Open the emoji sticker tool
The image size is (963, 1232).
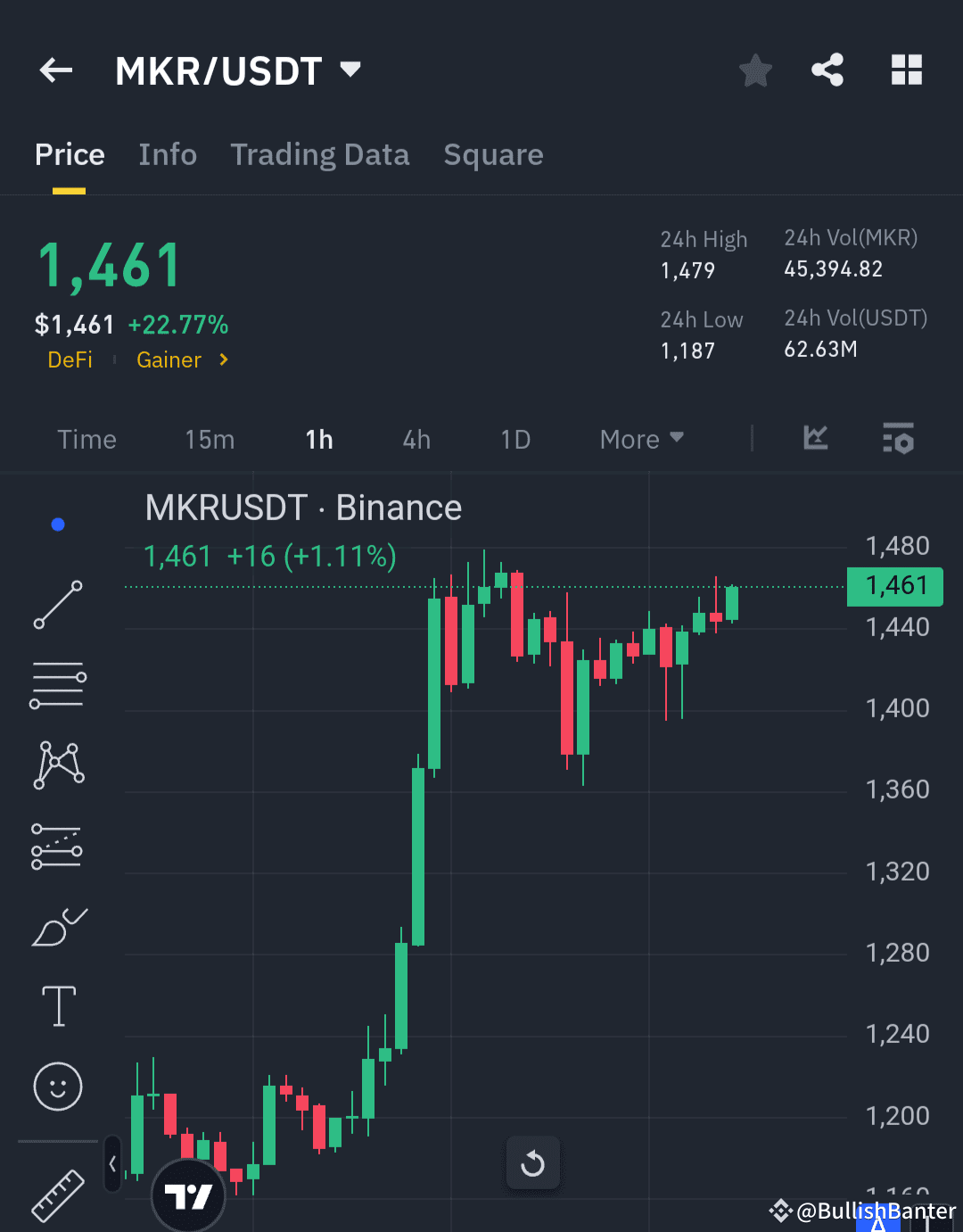(x=57, y=1087)
